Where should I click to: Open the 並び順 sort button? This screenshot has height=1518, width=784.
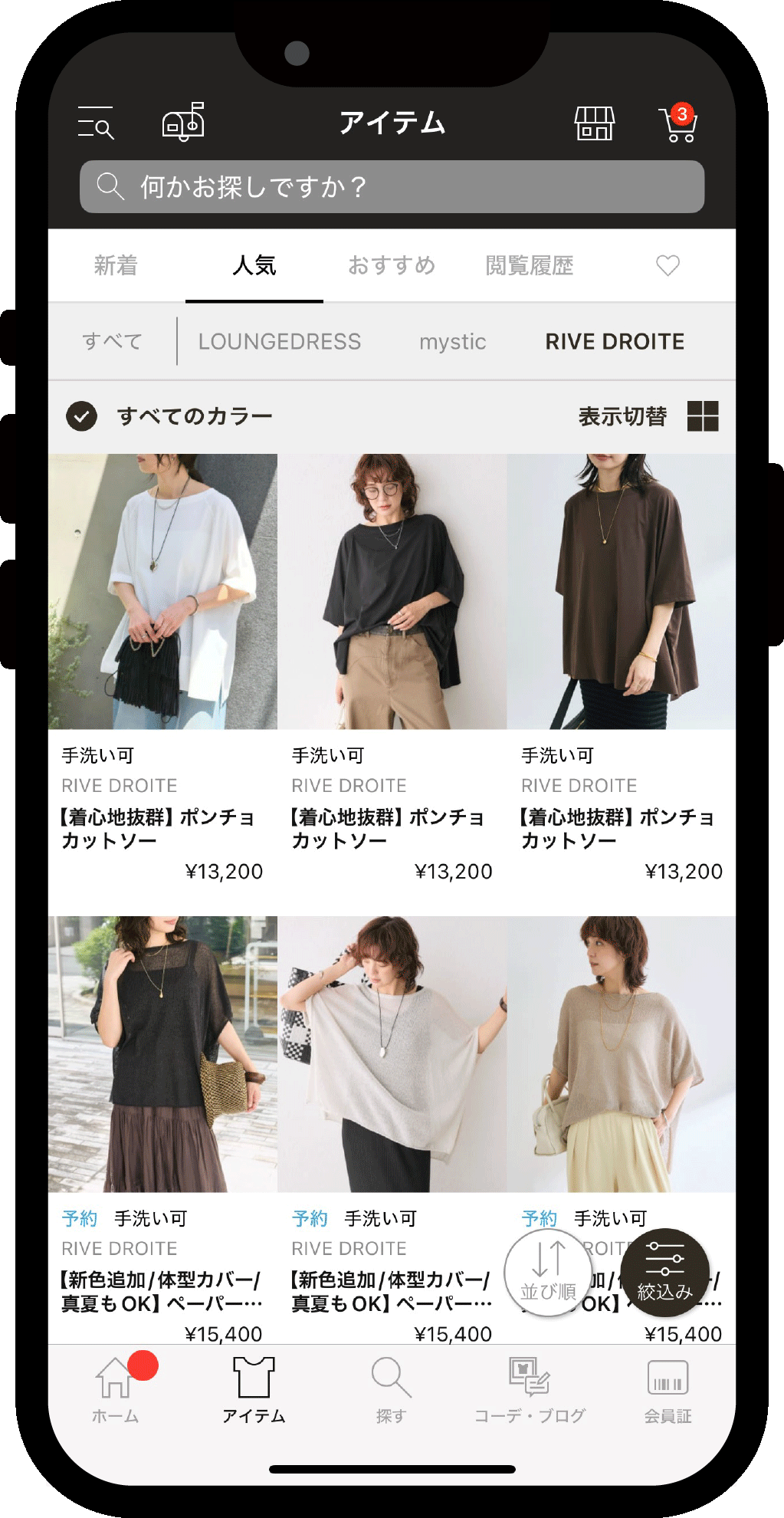coord(548,1273)
